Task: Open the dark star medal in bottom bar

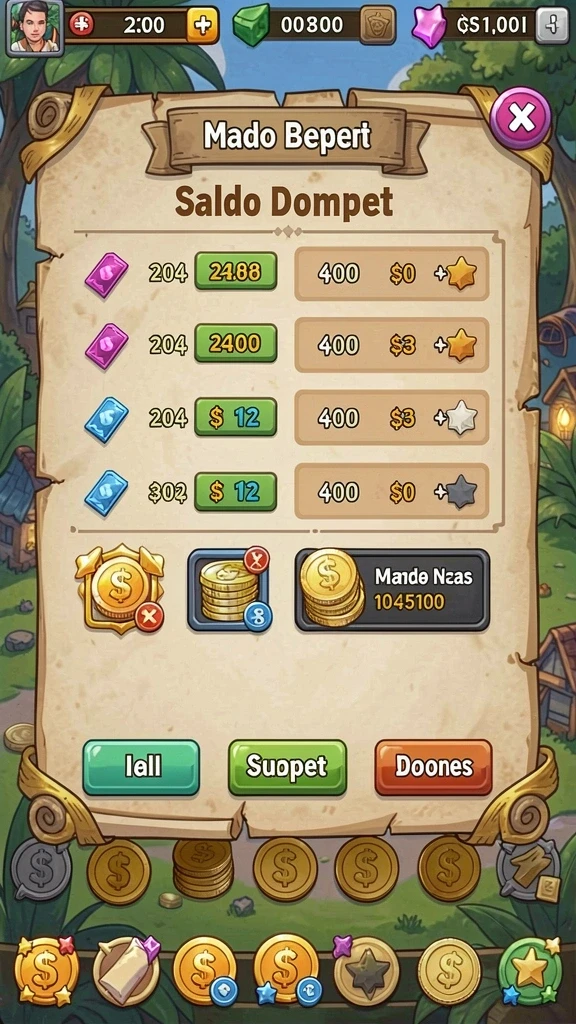Action: (x=366, y=971)
